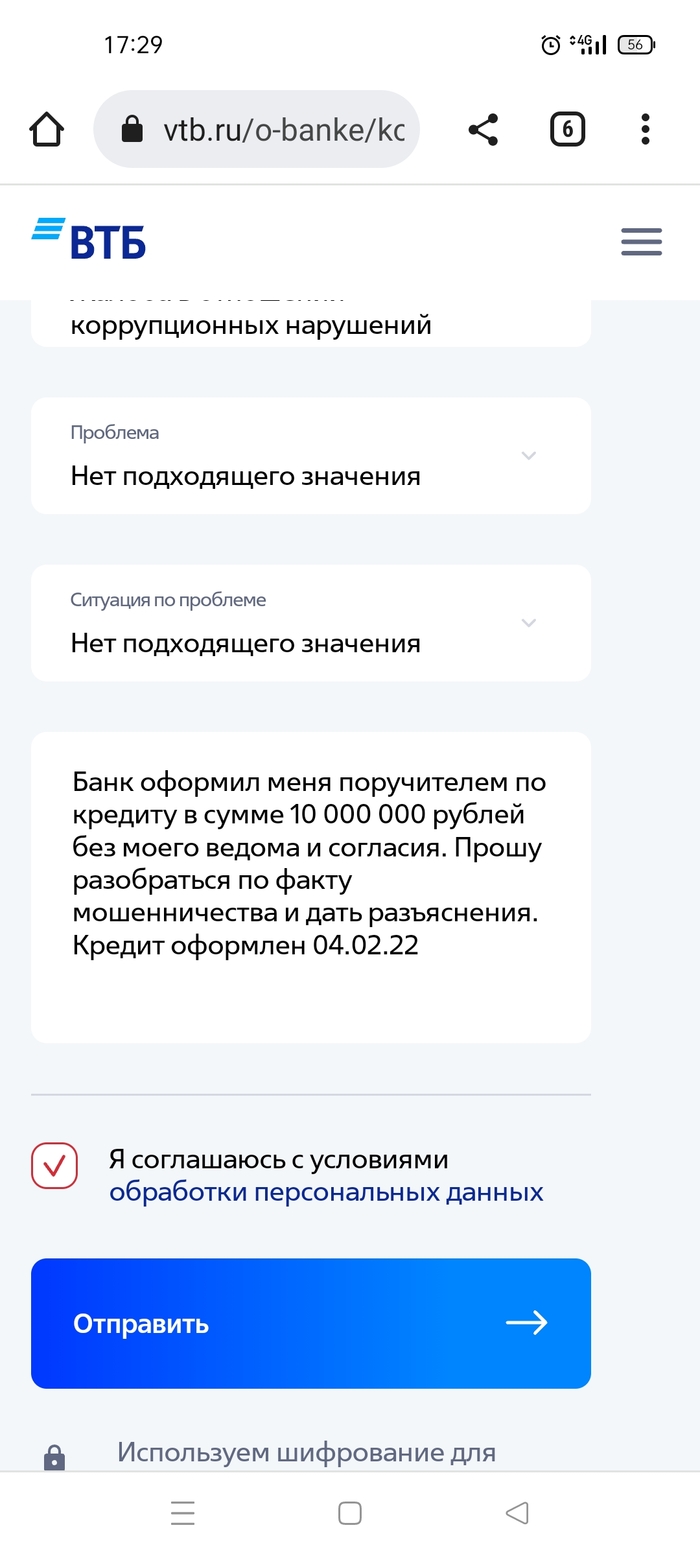Uncheck the personal data consent checkbox
The height and width of the screenshot is (1556, 700).
pyautogui.click(x=54, y=1165)
